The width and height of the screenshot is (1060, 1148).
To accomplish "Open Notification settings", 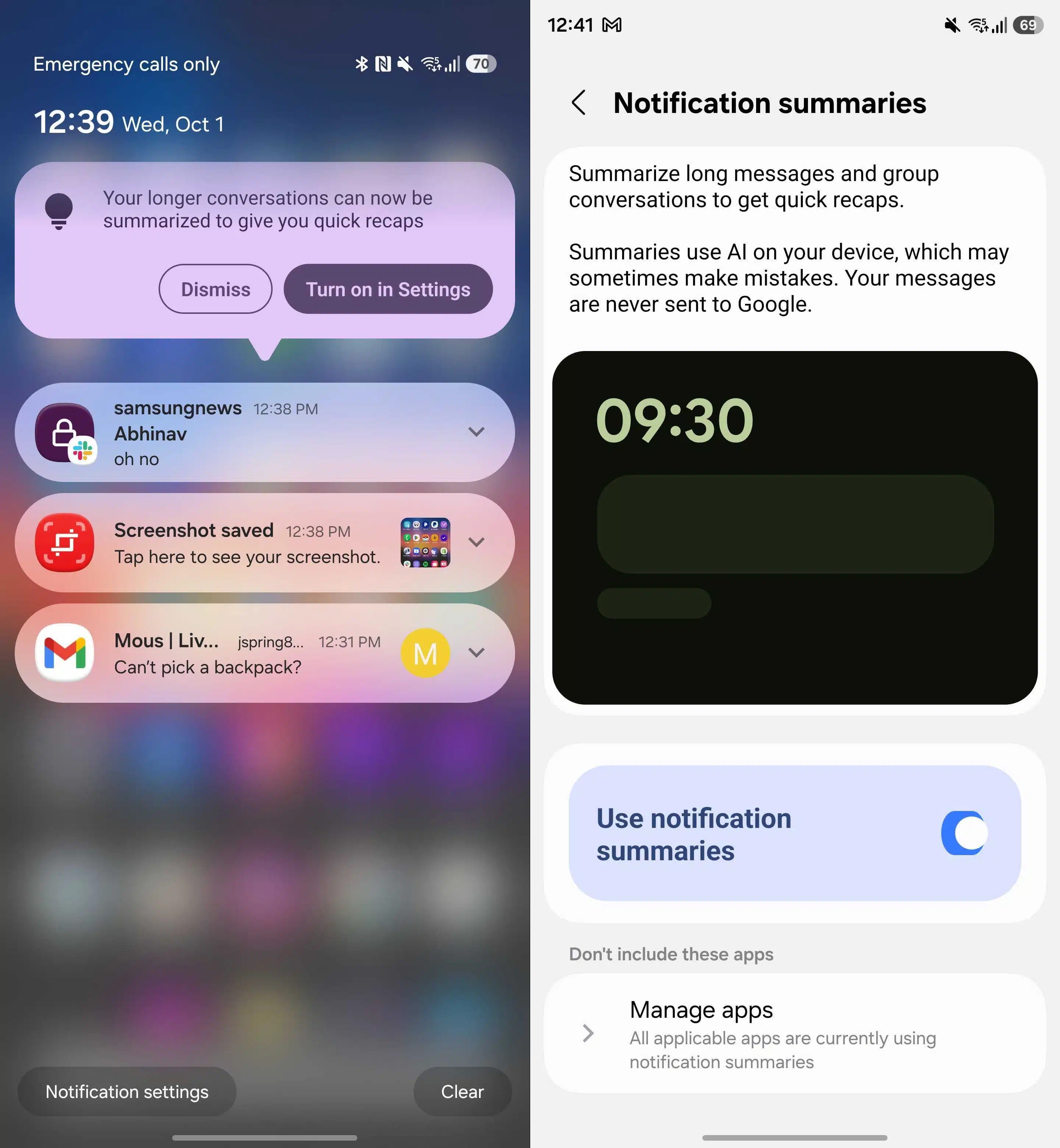I will [x=127, y=1091].
